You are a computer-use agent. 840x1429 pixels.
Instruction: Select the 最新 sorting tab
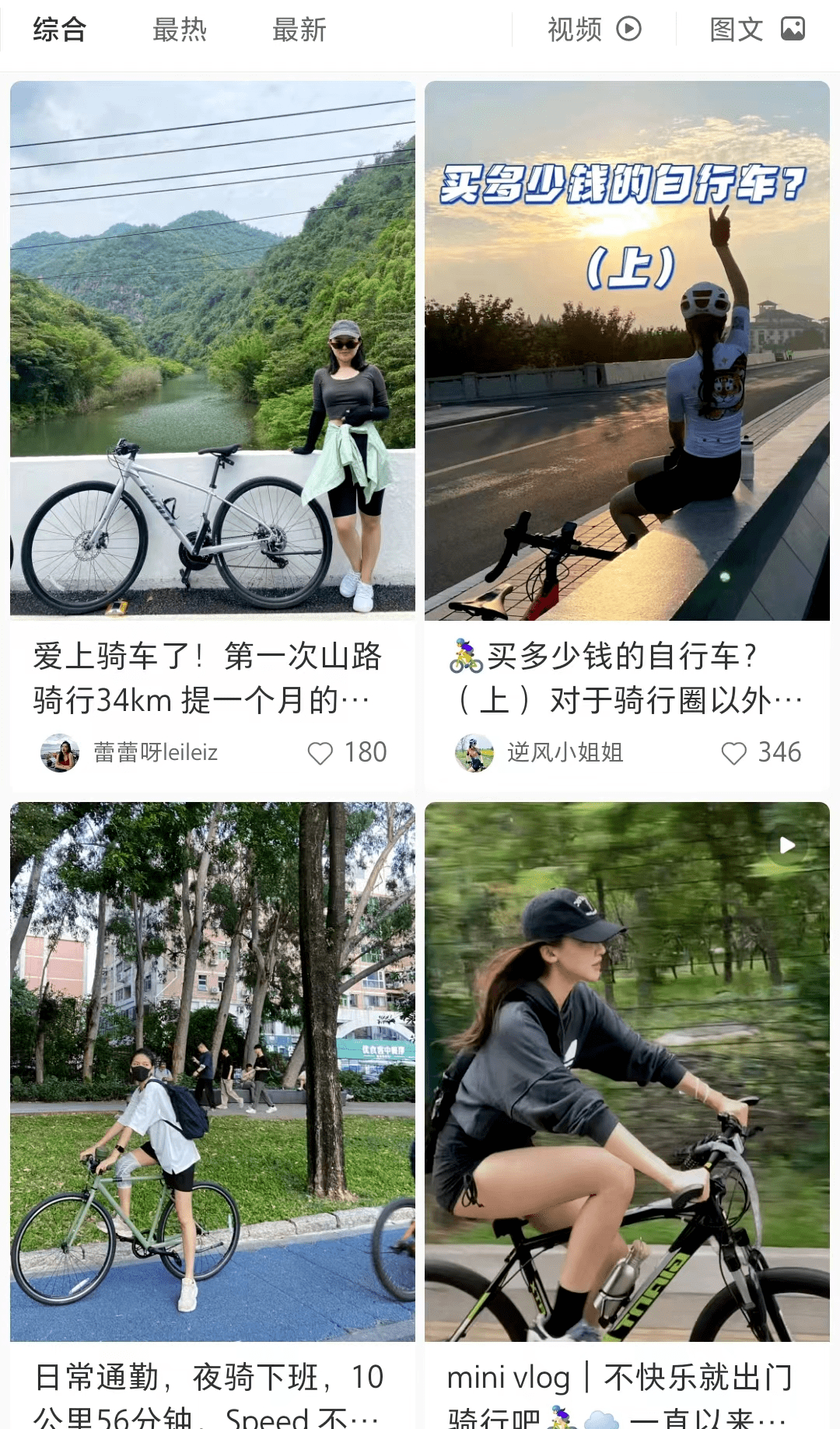(299, 30)
